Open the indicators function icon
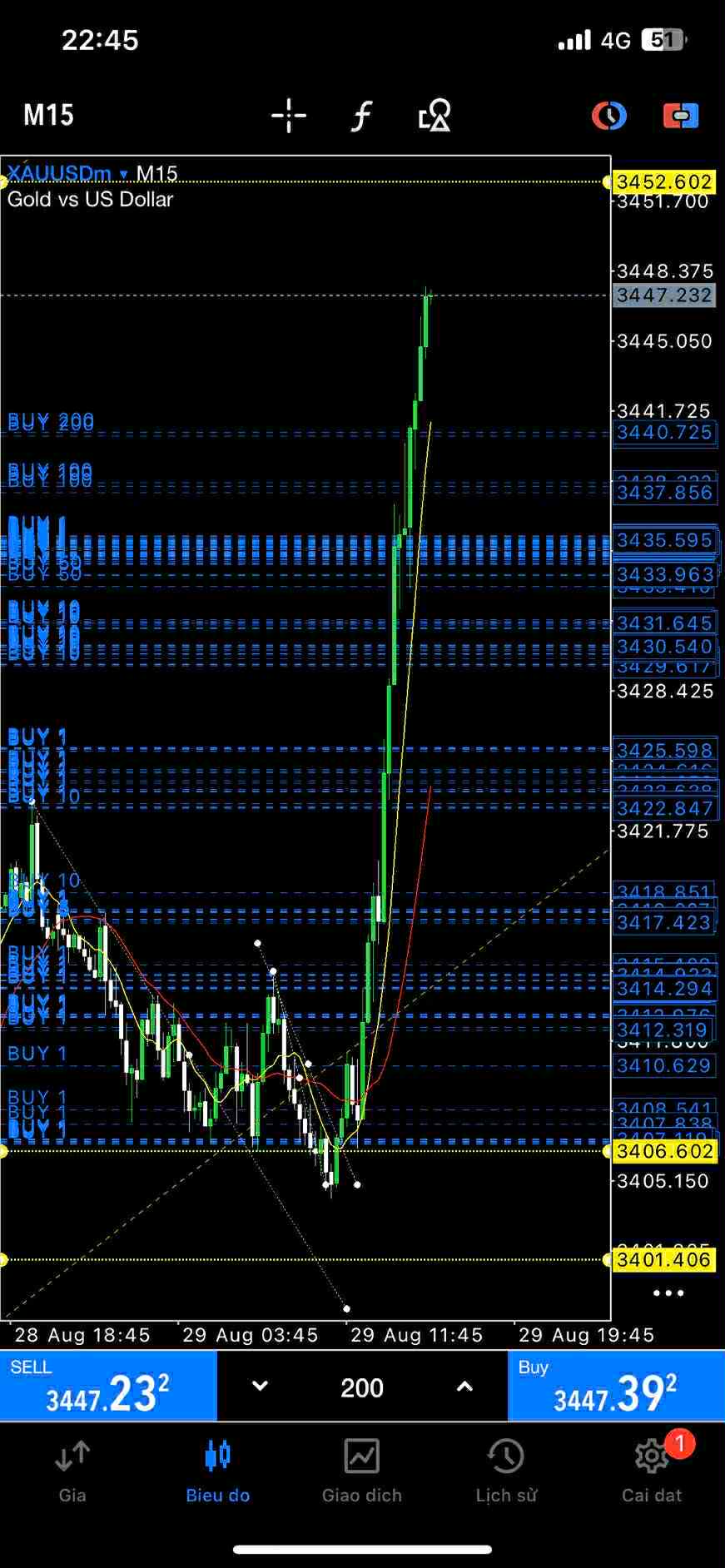This screenshot has width=725, height=1568. 361,116
